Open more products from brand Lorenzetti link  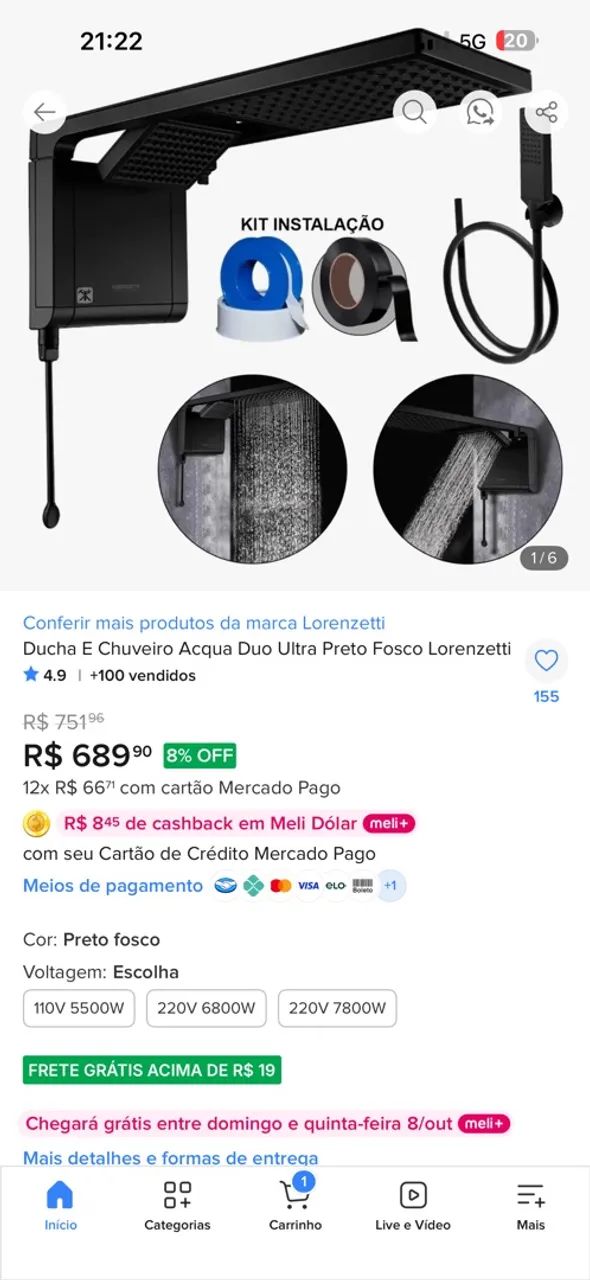204,623
